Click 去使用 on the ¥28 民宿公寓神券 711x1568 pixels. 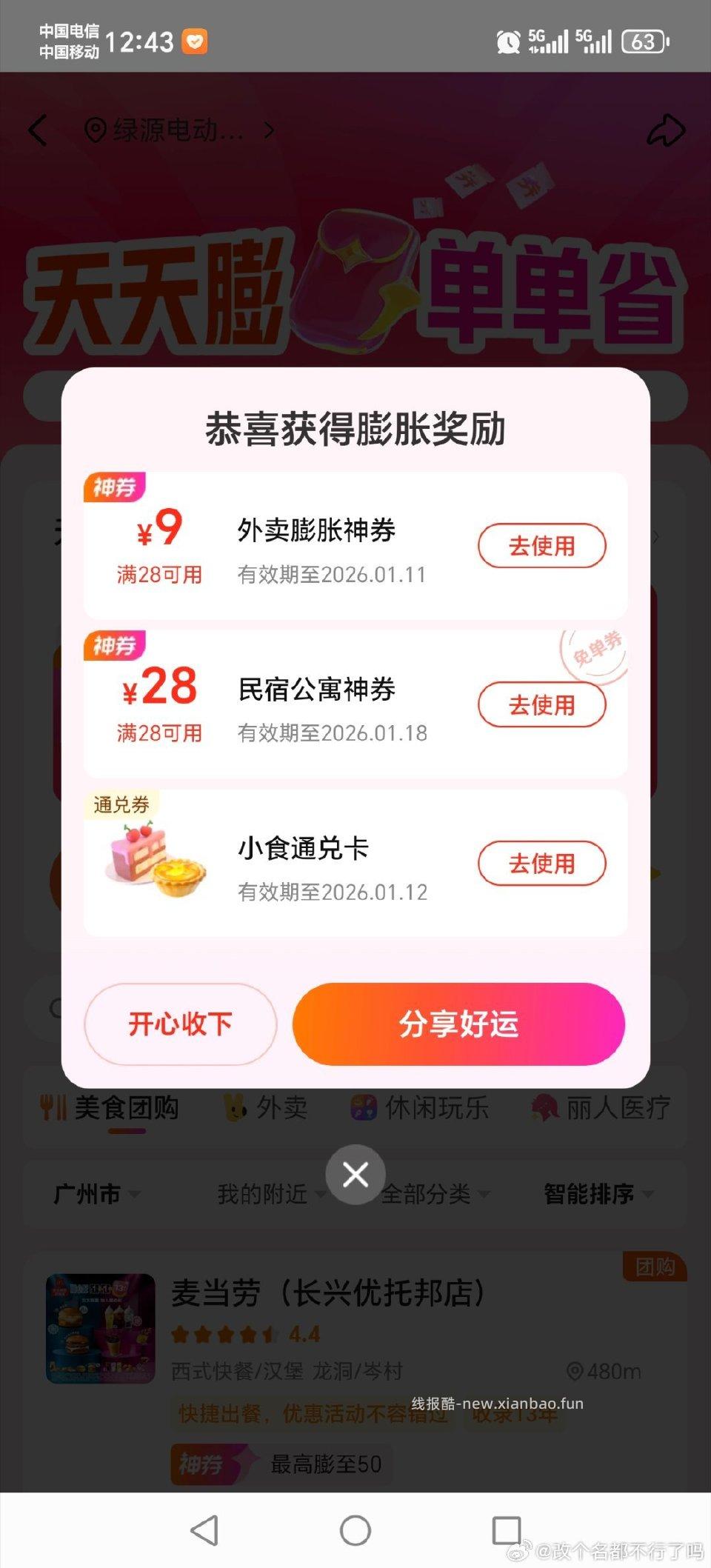tap(541, 704)
